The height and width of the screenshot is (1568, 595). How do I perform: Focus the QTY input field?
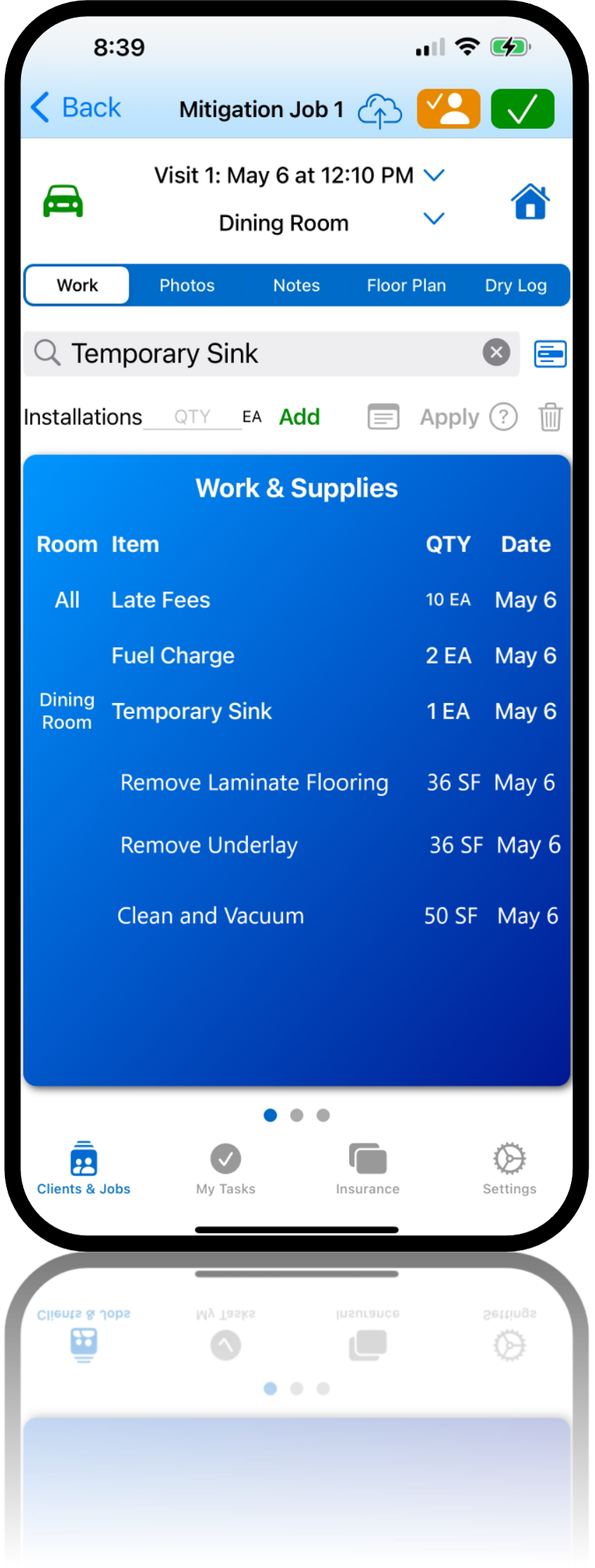pyautogui.click(x=192, y=417)
